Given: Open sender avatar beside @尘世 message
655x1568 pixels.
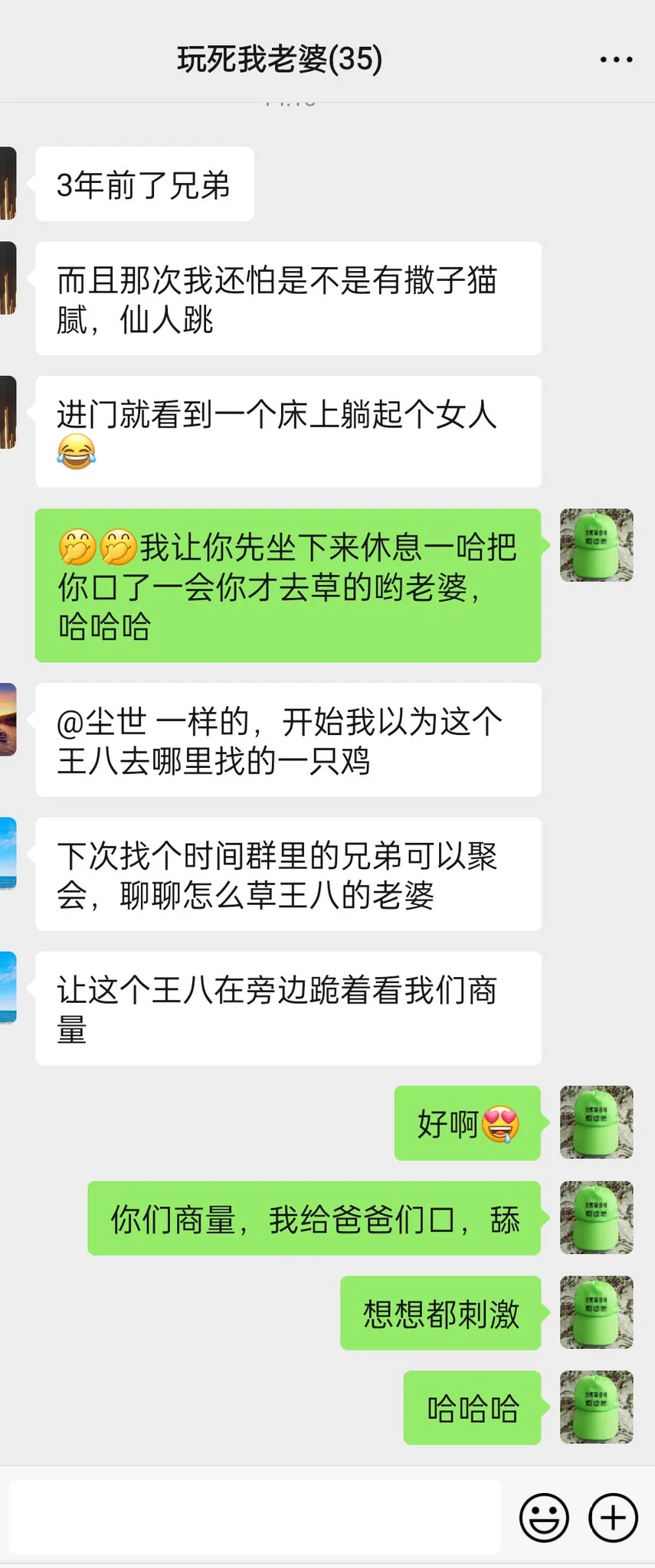Looking at the screenshot, I should pos(8,720).
